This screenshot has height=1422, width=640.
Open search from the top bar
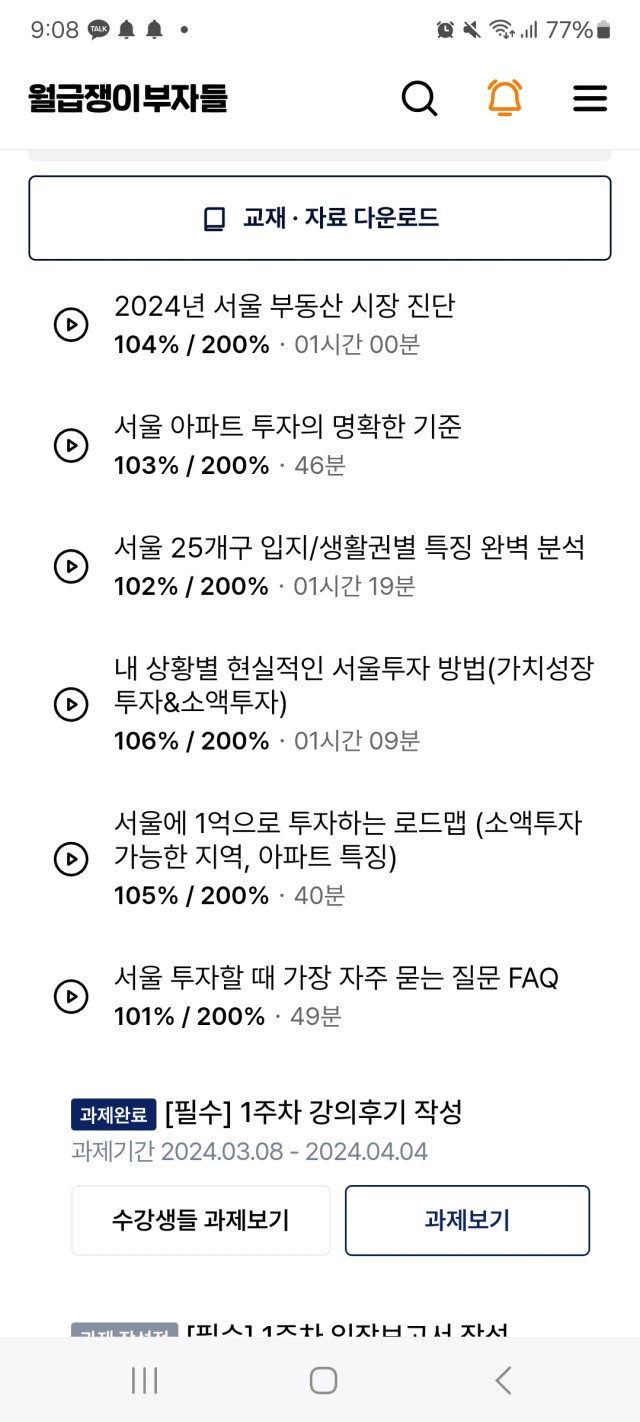point(419,98)
